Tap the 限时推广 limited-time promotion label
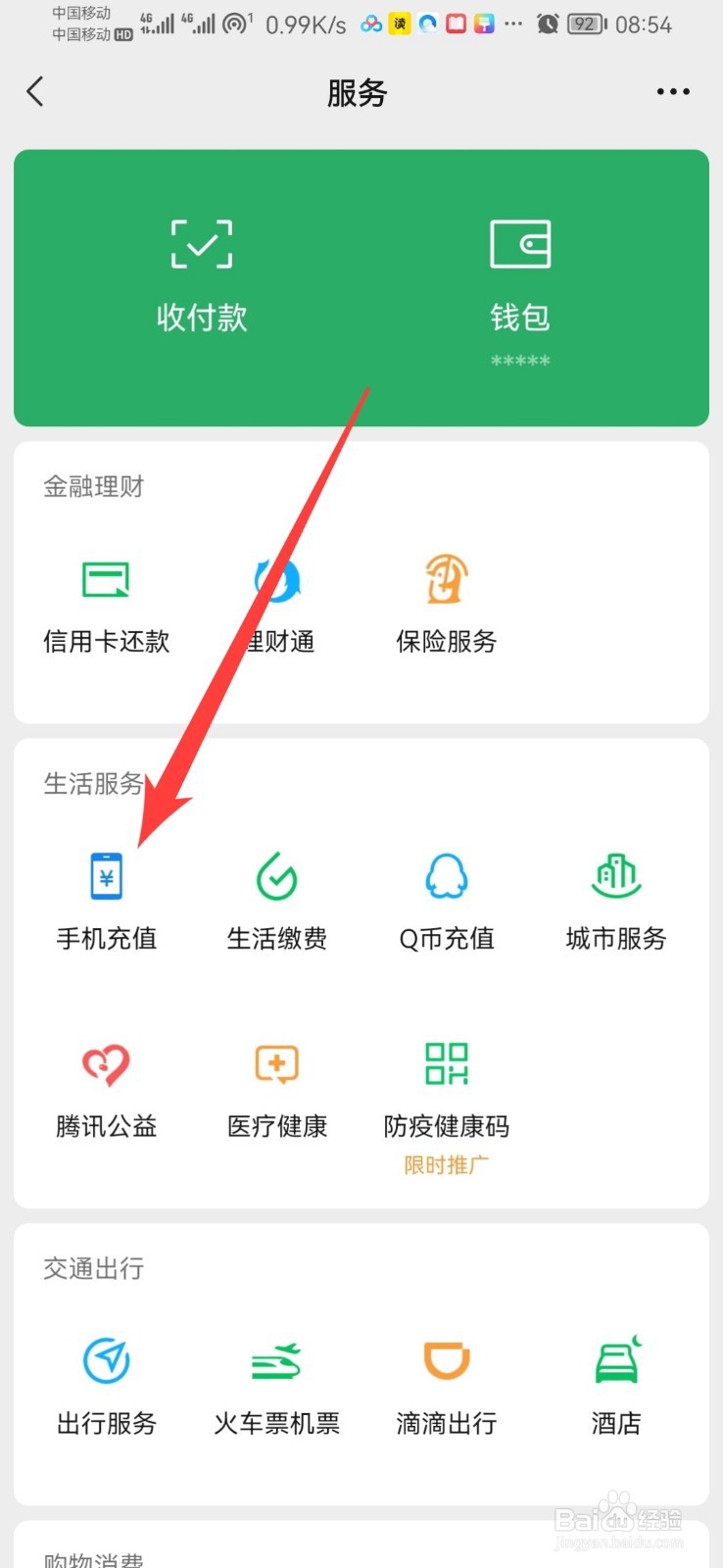Image resolution: width=723 pixels, height=1568 pixels. pyautogui.click(x=445, y=1164)
